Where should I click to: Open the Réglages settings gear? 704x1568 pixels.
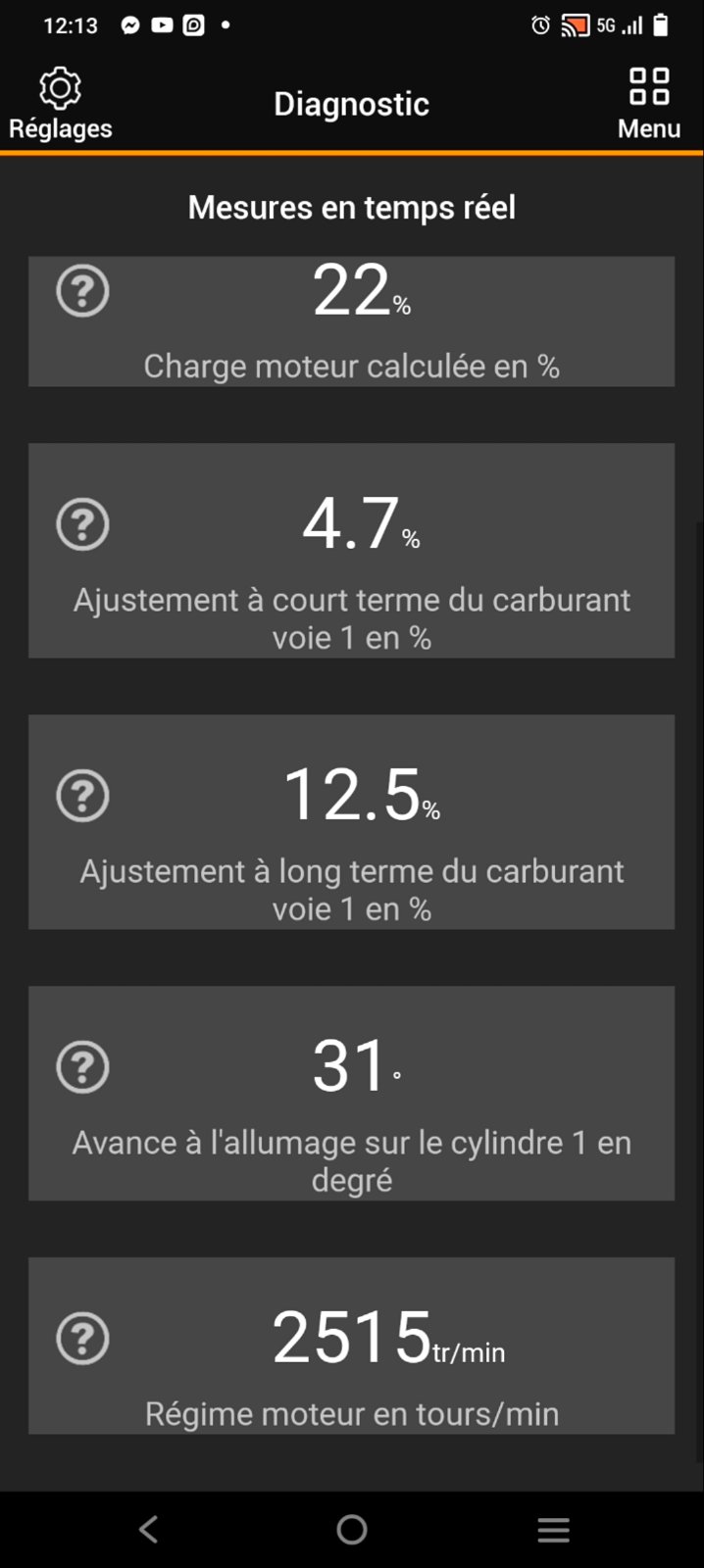pos(60,104)
